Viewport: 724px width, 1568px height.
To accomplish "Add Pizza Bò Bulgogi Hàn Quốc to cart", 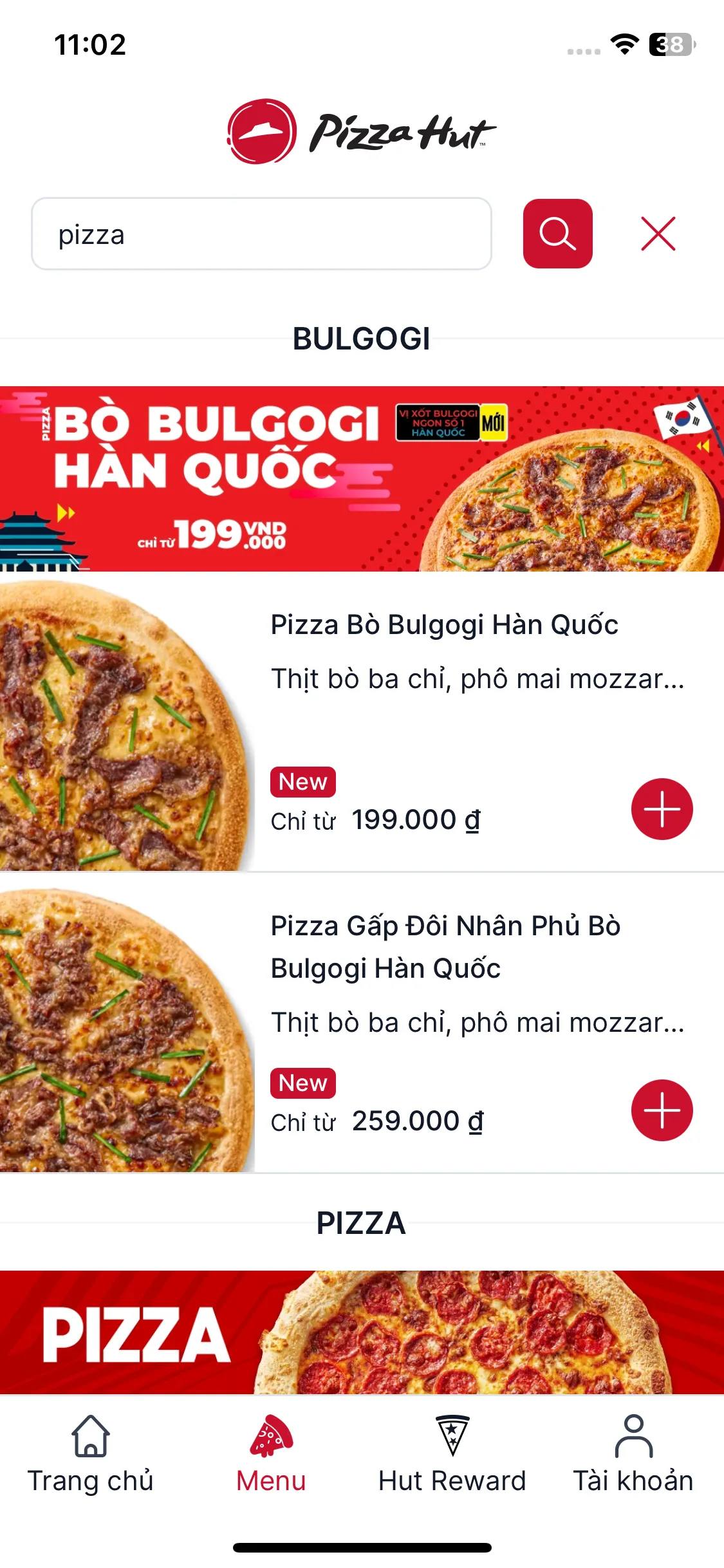I will click(x=662, y=809).
